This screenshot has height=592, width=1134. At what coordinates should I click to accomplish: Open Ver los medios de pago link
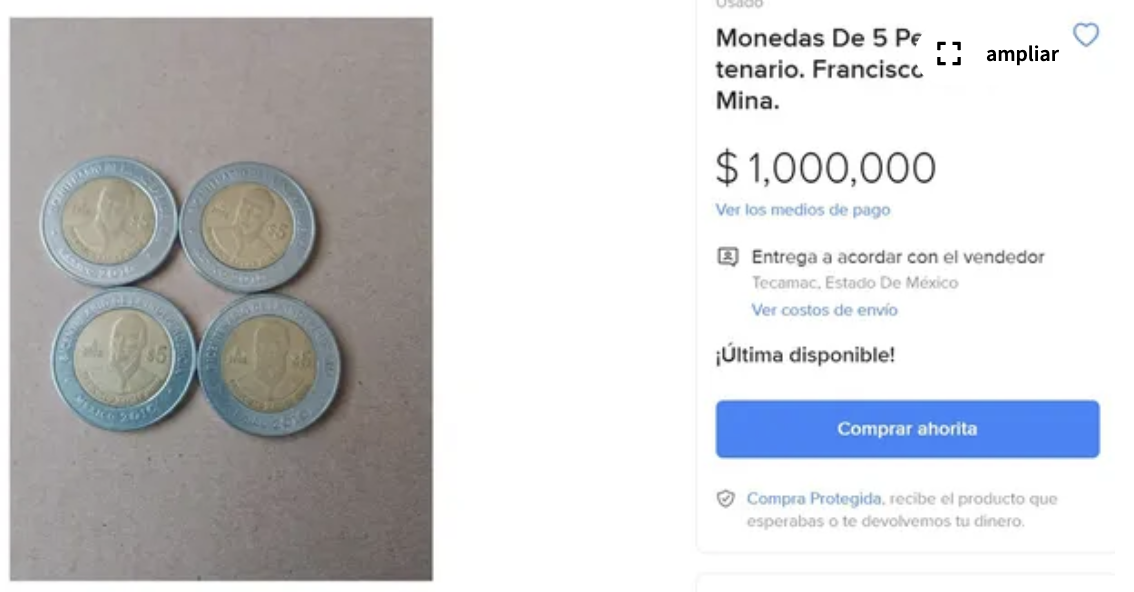coord(802,210)
